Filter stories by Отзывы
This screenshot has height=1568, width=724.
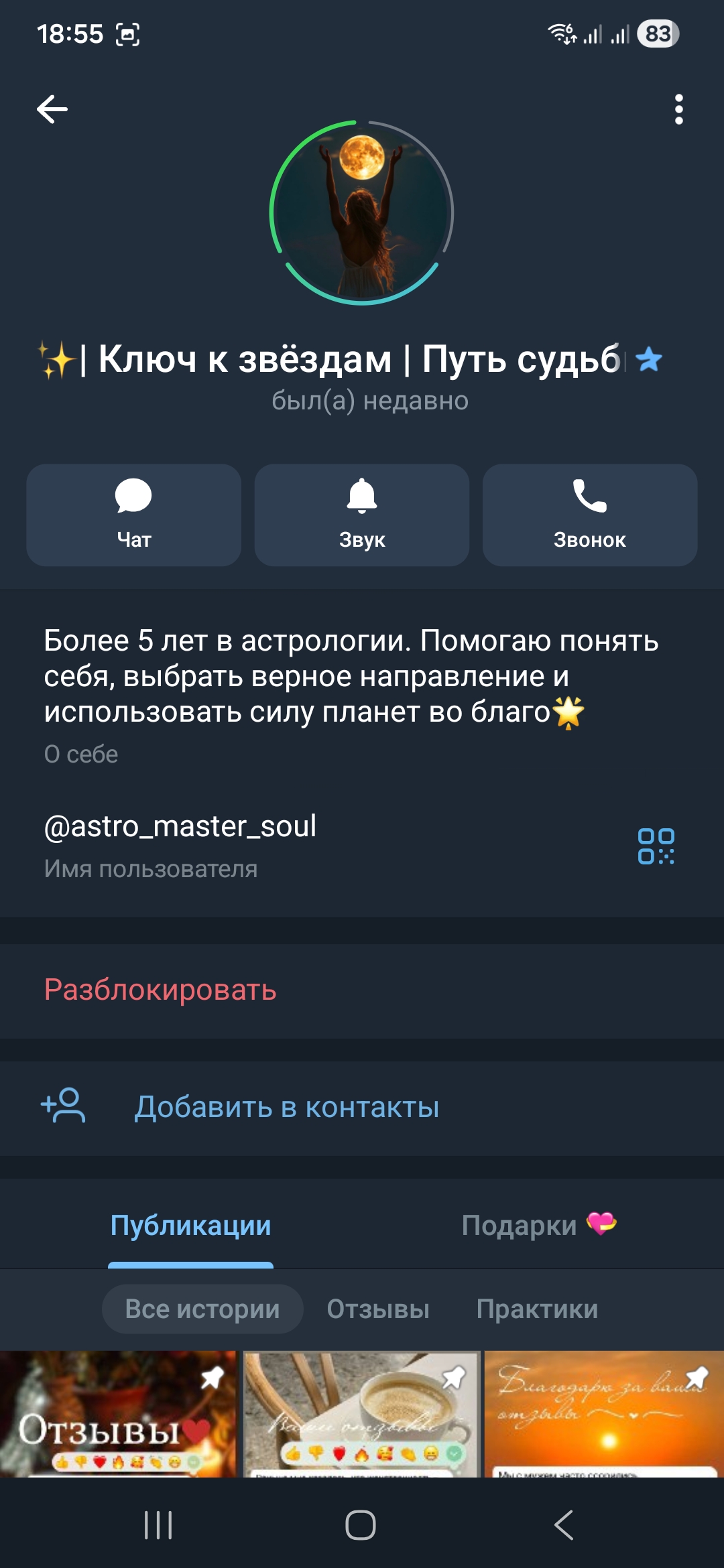[x=378, y=1309]
